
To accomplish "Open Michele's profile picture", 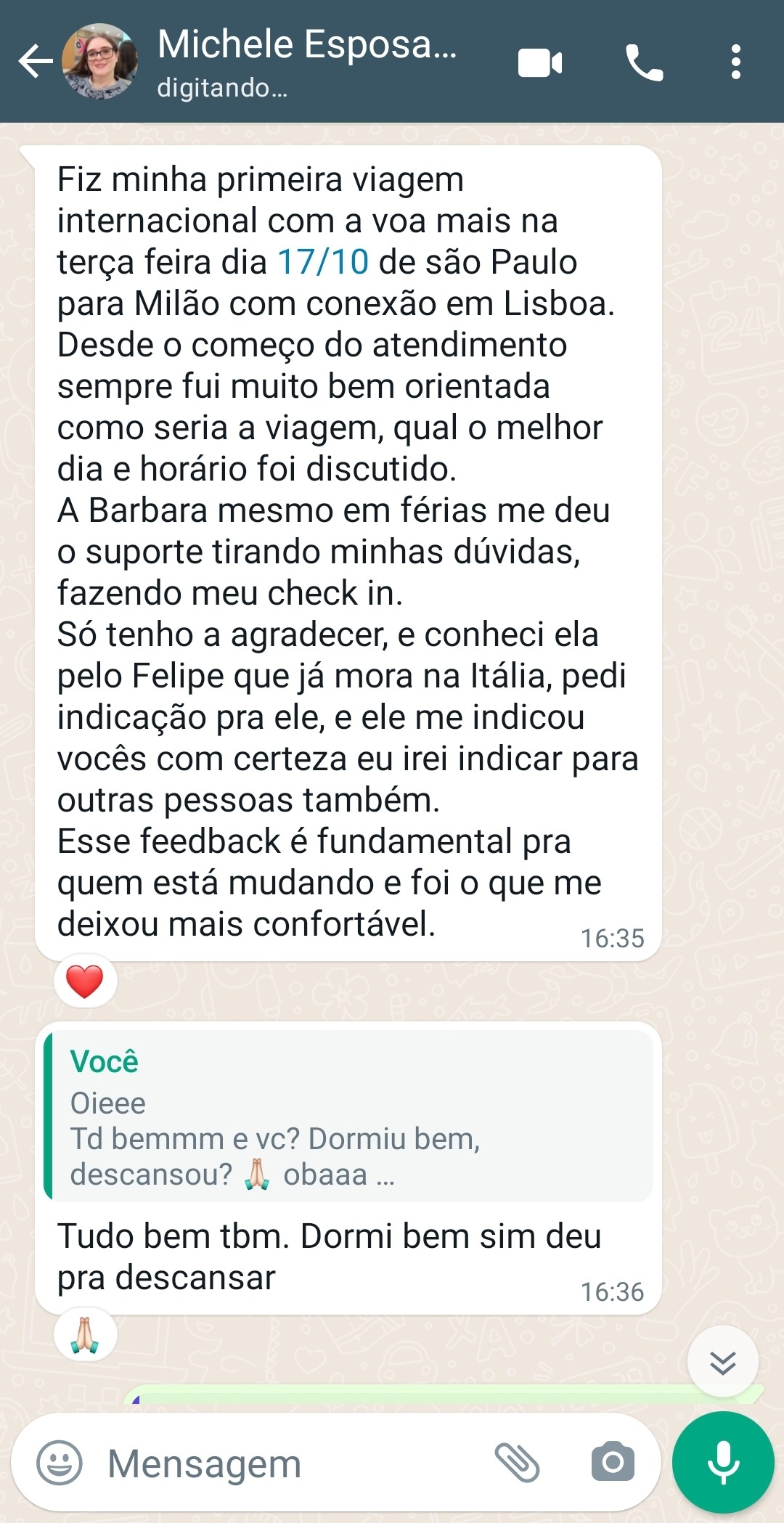I will click(100, 61).
